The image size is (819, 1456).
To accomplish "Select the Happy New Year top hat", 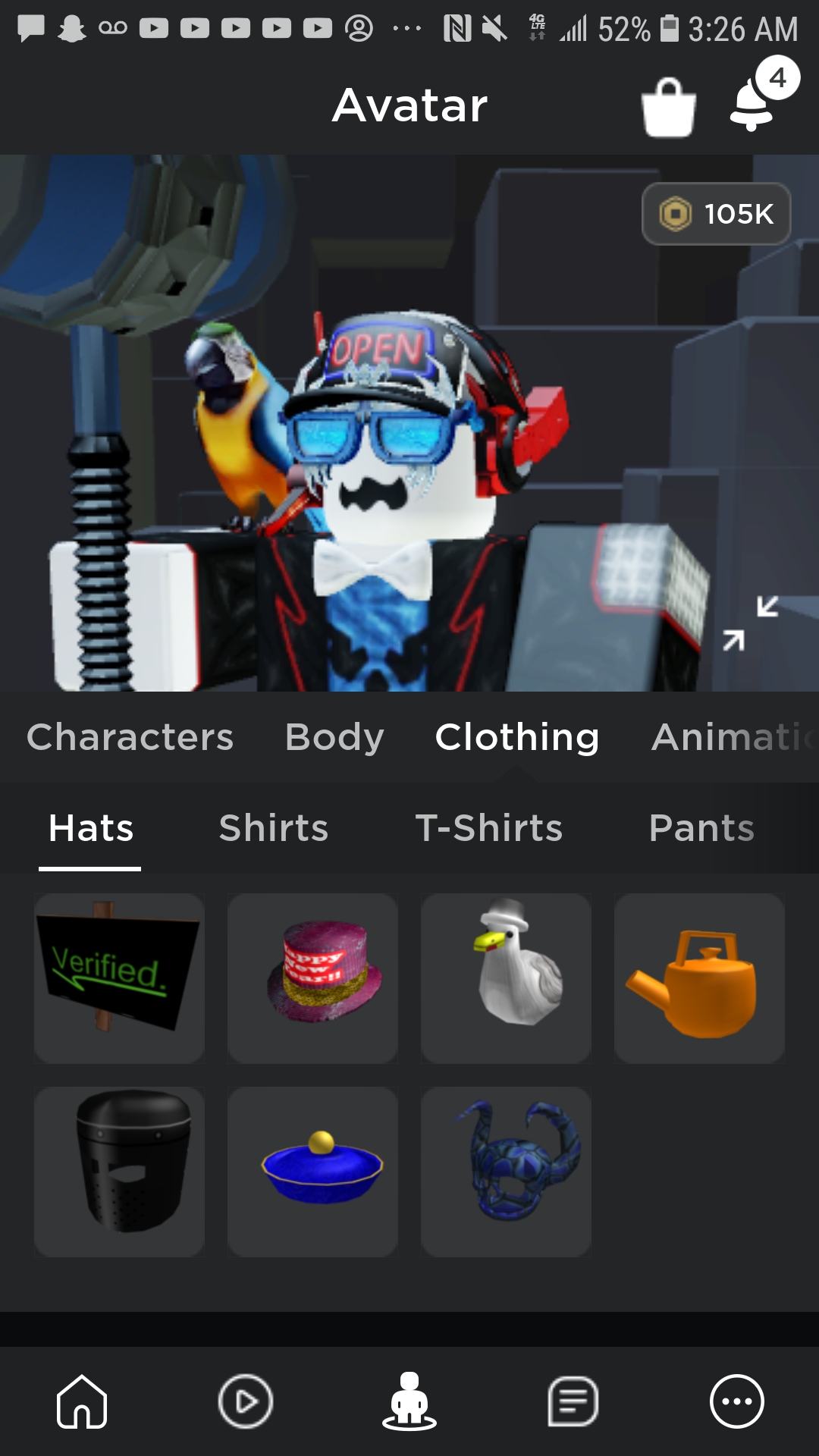I will [x=313, y=978].
